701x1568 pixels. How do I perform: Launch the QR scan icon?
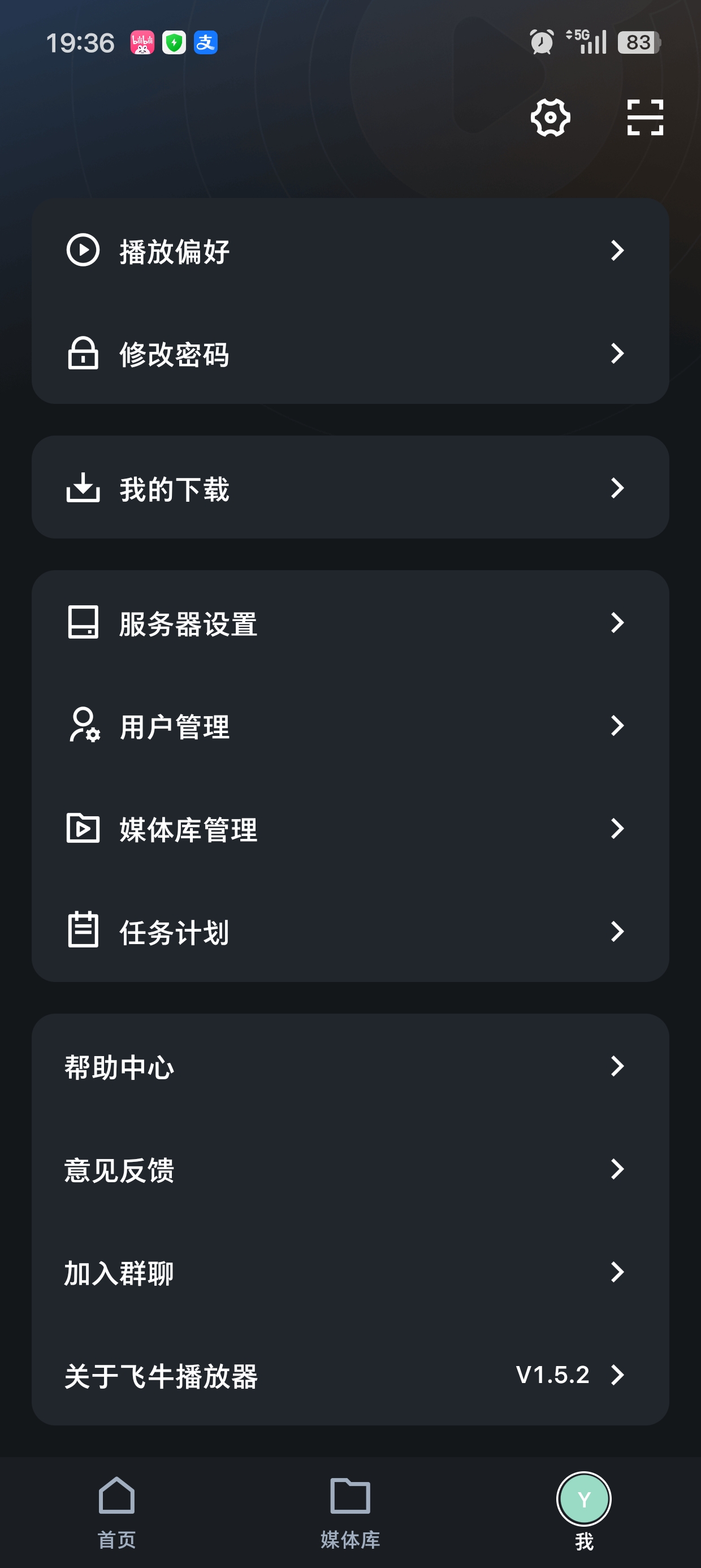click(x=645, y=118)
